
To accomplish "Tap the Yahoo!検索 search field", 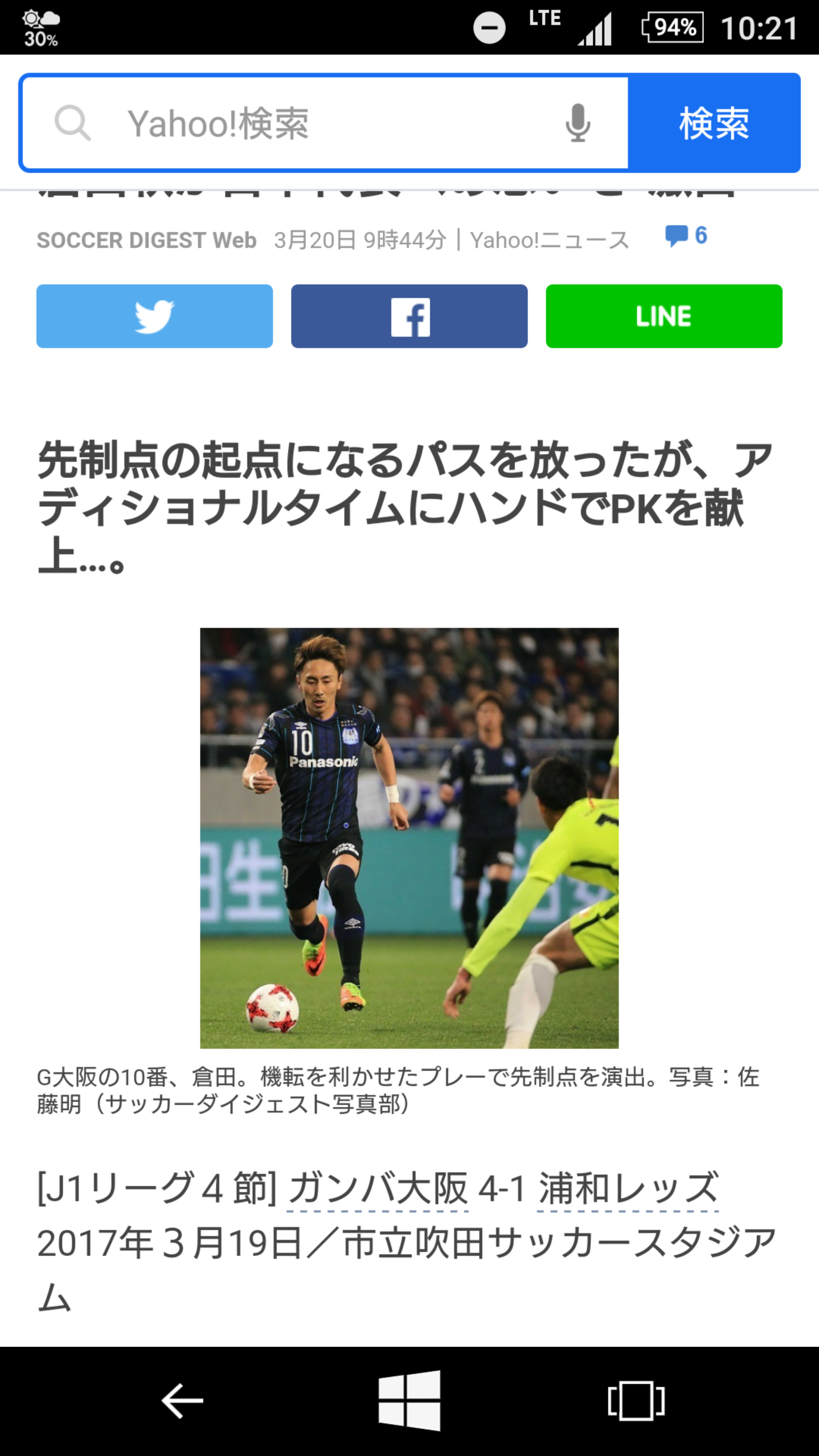I will tap(328, 123).
